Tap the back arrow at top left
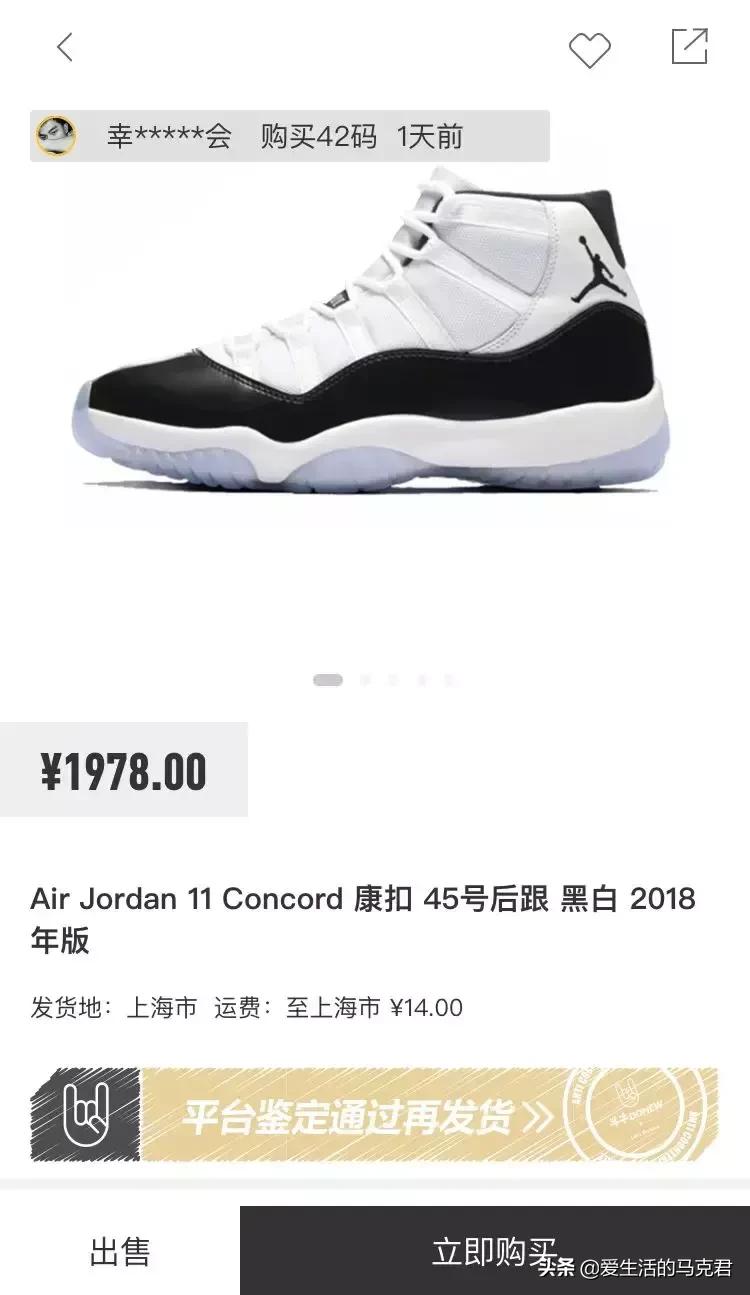The image size is (750, 1295). (x=66, y=46)
